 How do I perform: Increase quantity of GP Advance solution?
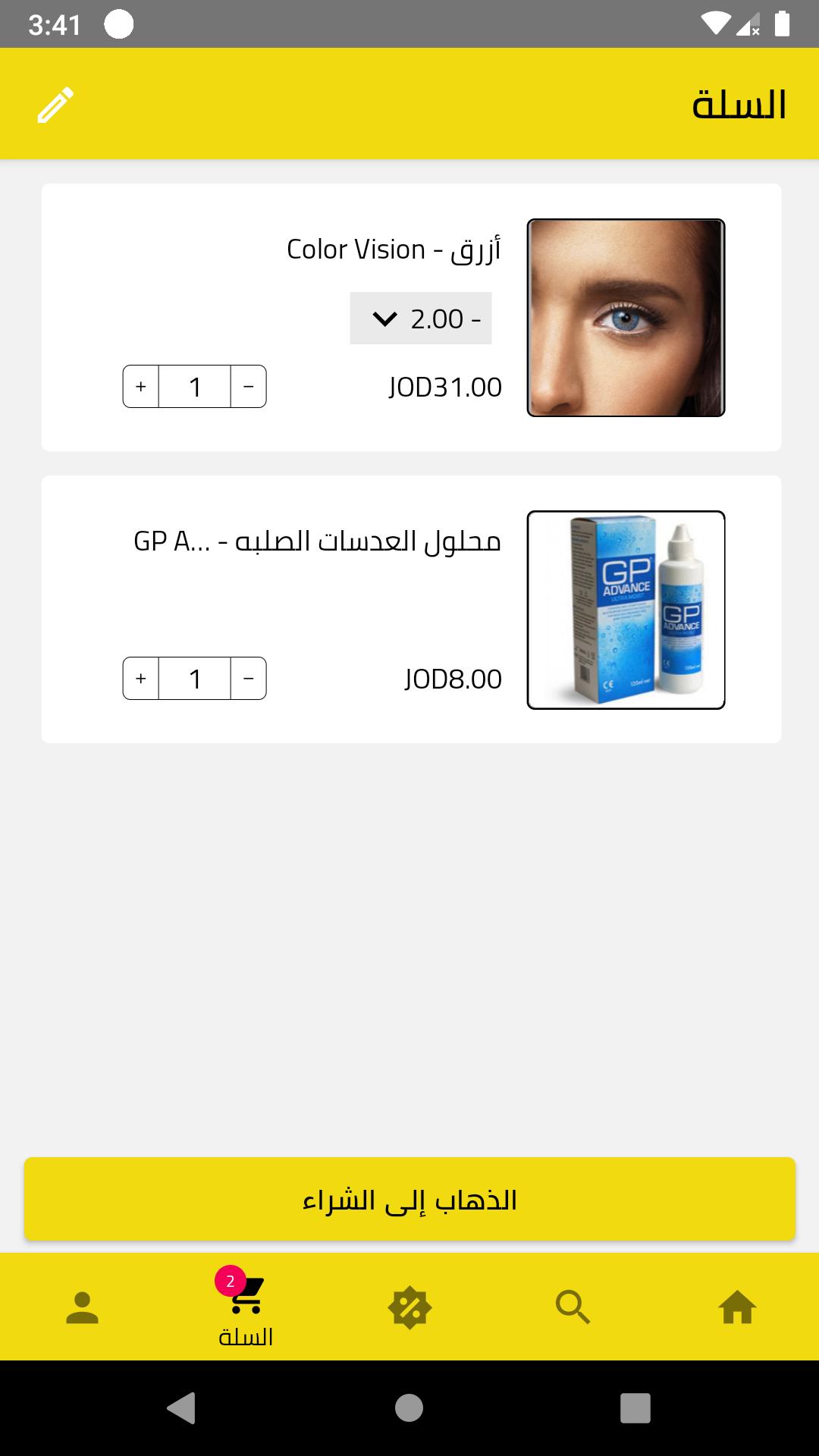click(141, 679)
